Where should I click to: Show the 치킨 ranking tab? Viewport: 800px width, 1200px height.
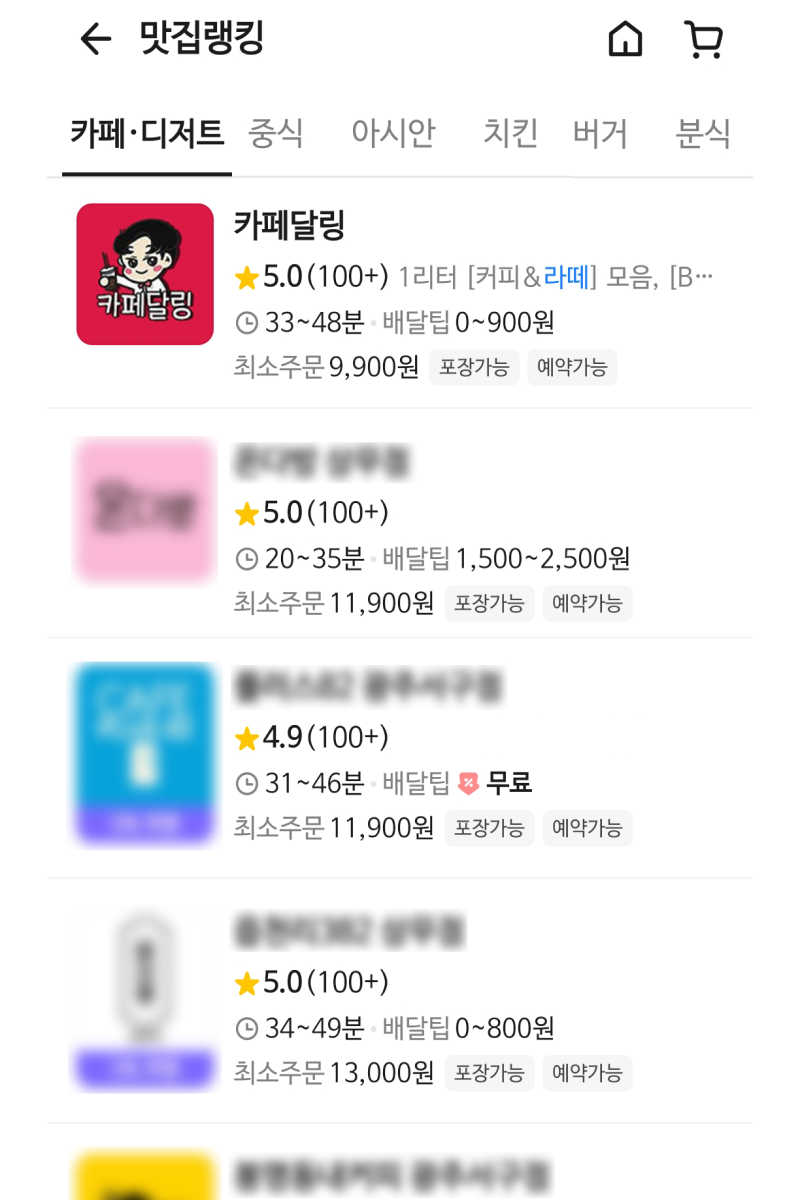point(510,133)
